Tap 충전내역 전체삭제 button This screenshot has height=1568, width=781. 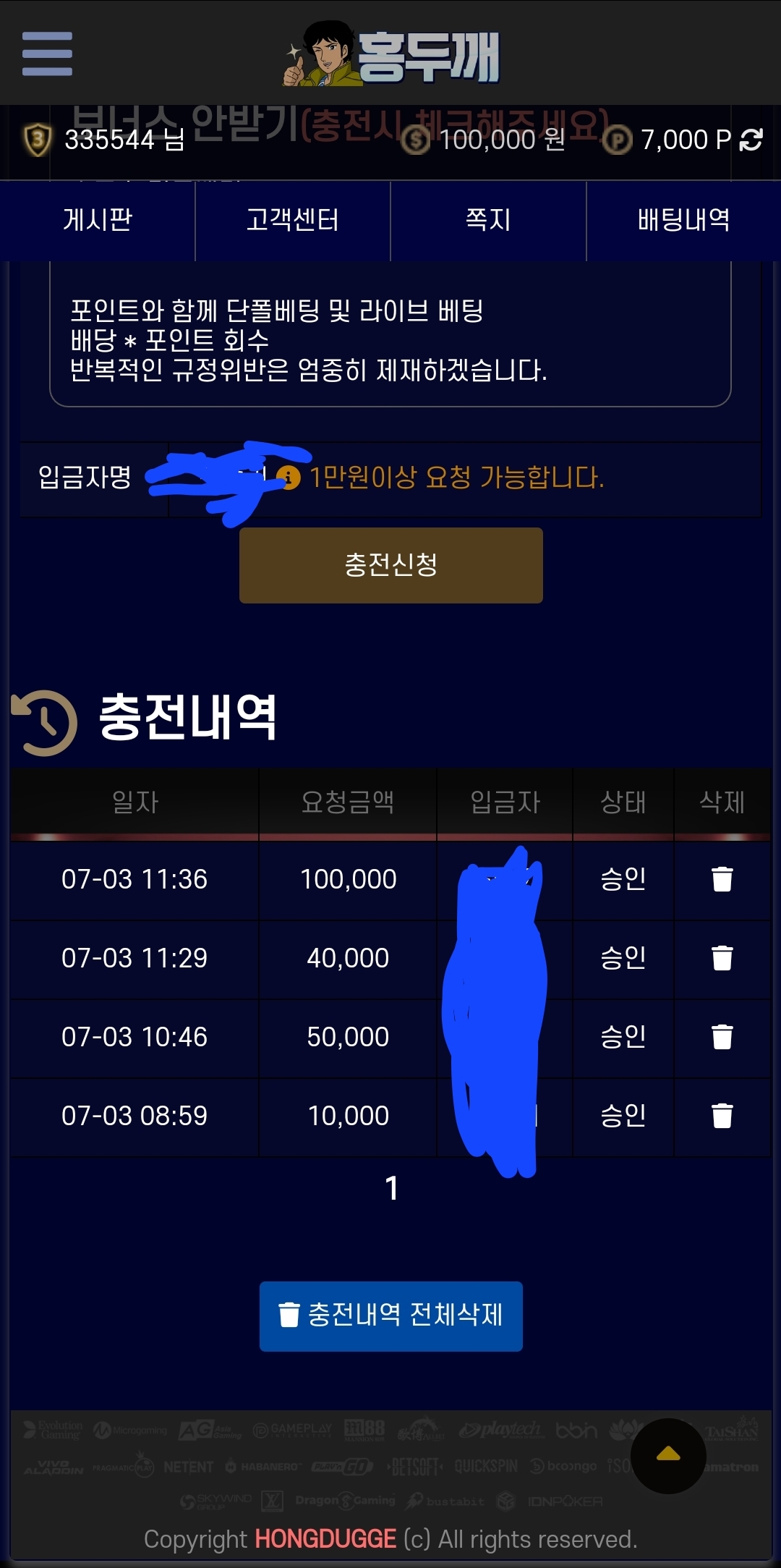pyautogui.click(x=390, y=1316)
